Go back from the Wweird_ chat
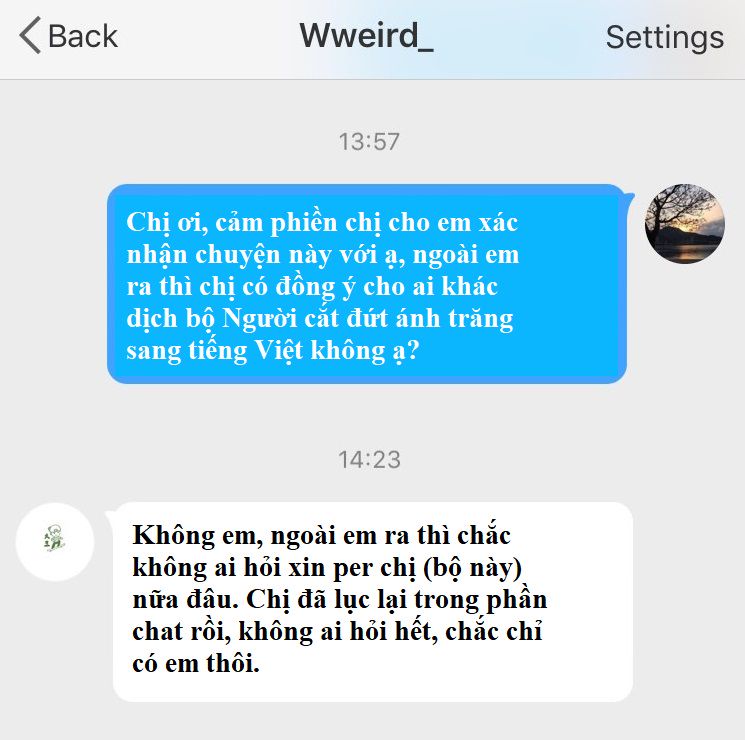The image size is (745, 740). coord(68,37)
